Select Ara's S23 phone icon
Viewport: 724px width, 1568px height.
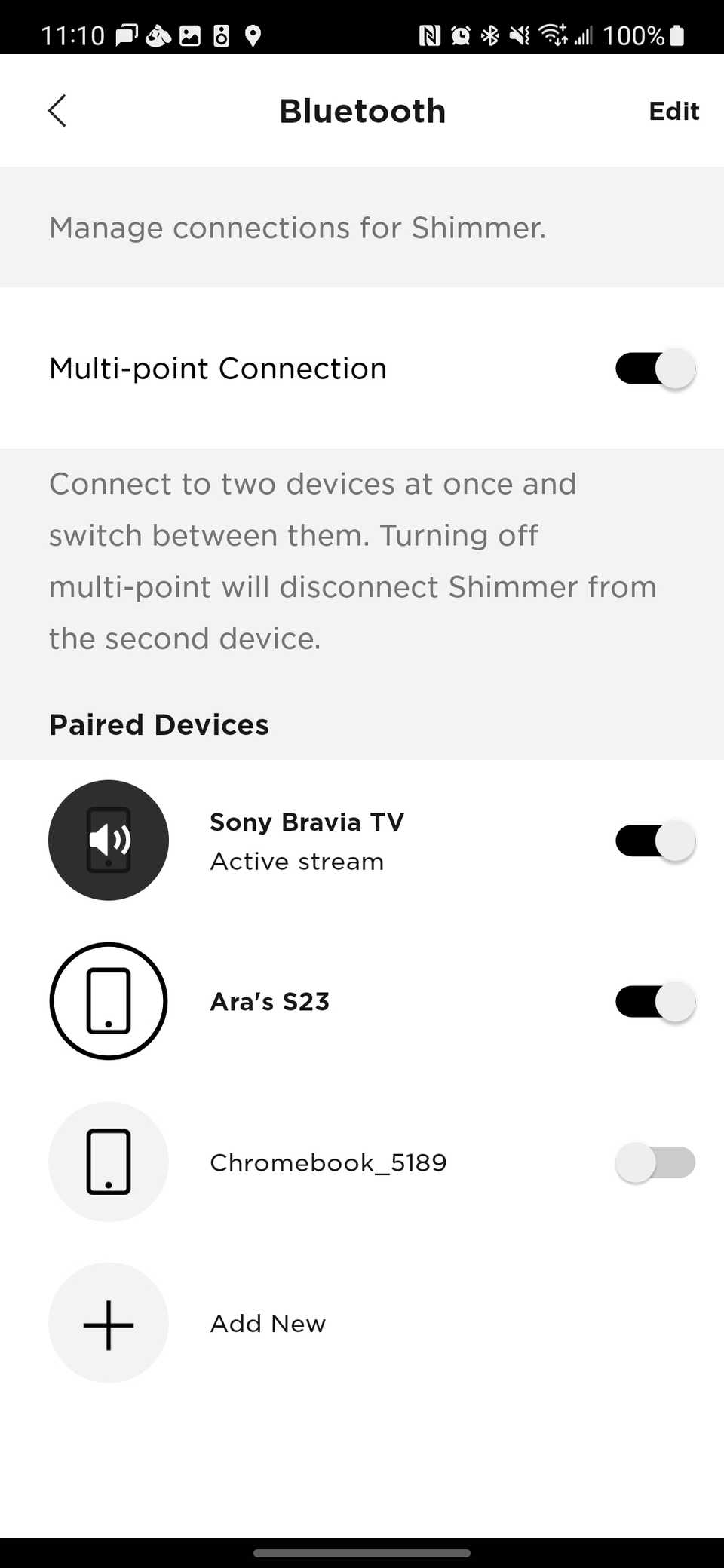tap(108, 1001)
